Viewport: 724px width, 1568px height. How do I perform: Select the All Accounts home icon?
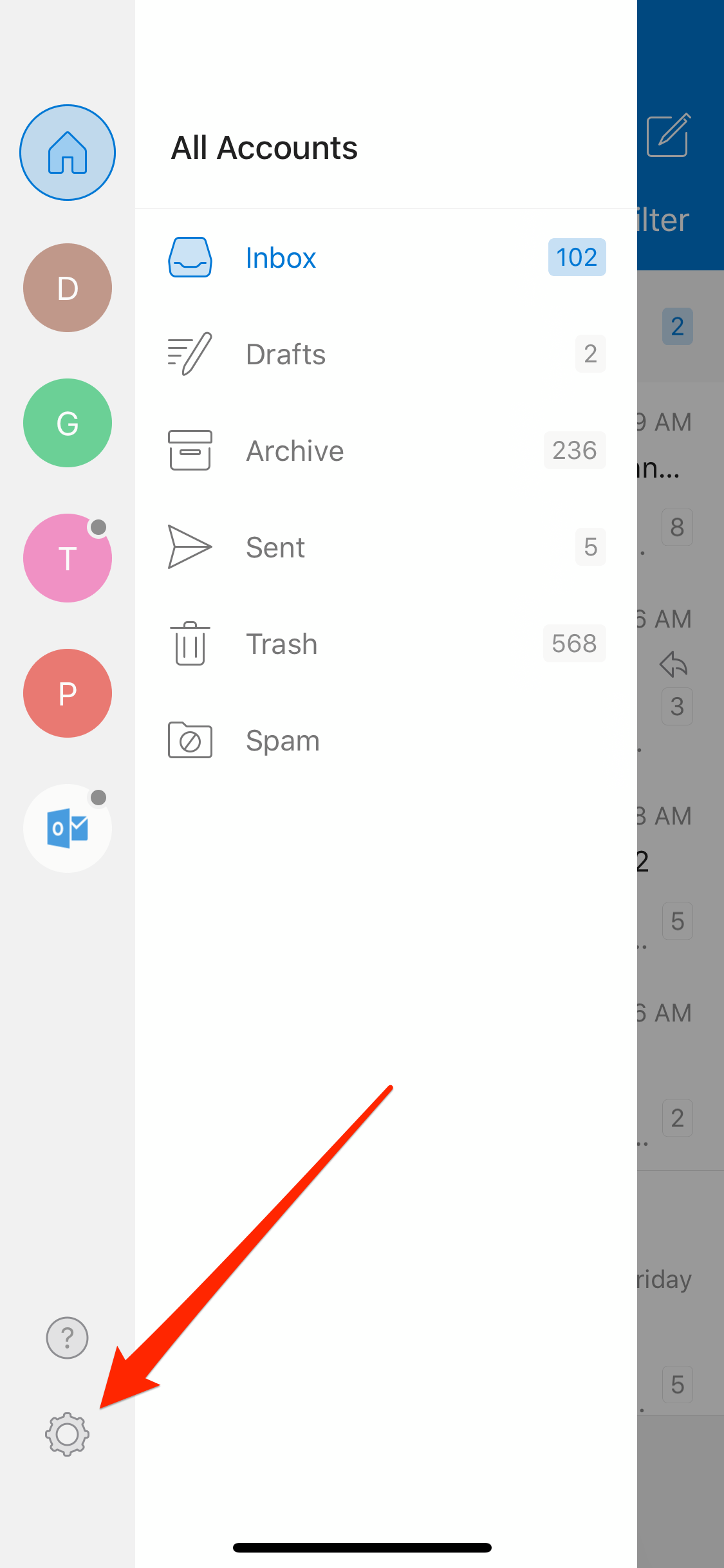[x=68, y=153]
